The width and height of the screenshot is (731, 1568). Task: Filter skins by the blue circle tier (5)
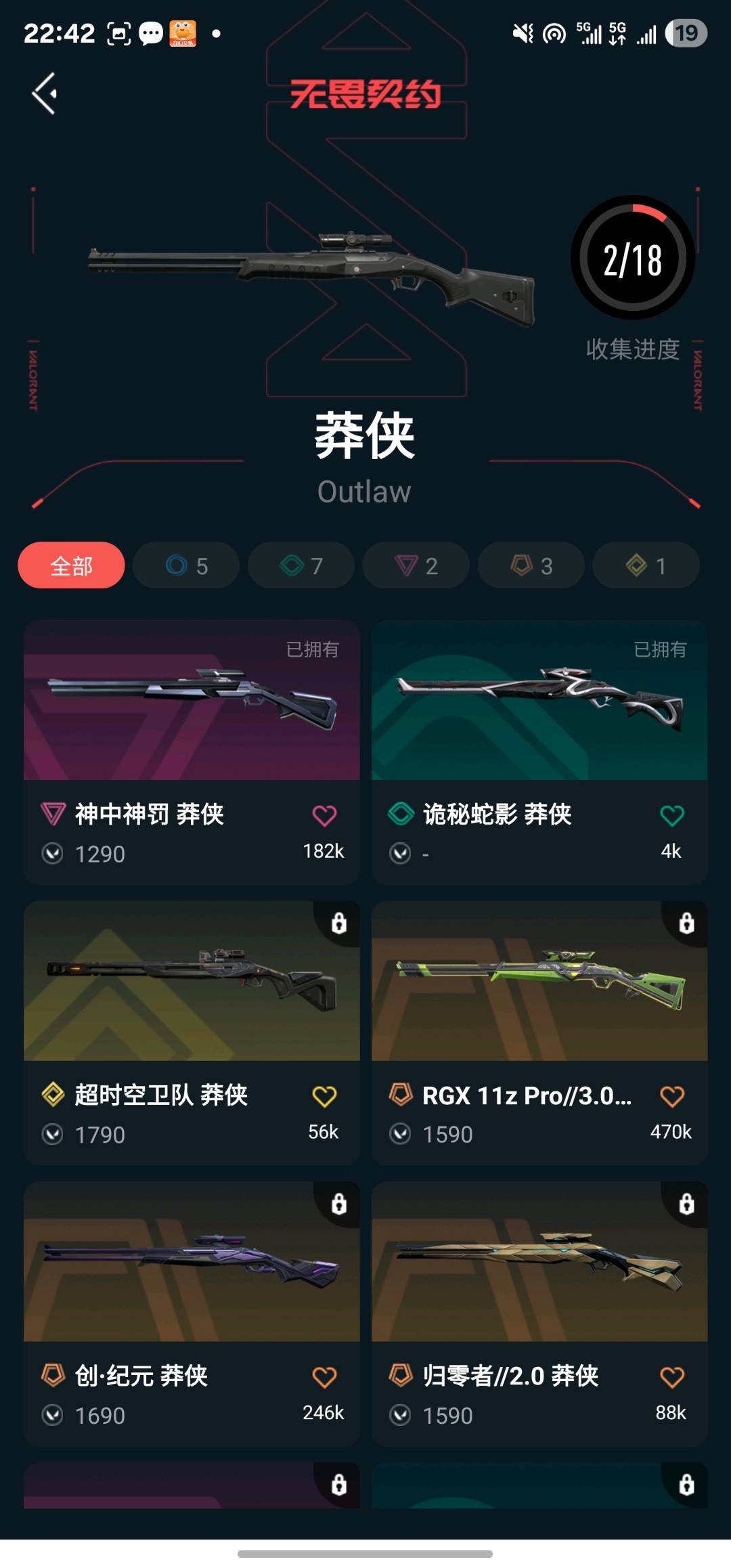point(186,565)
